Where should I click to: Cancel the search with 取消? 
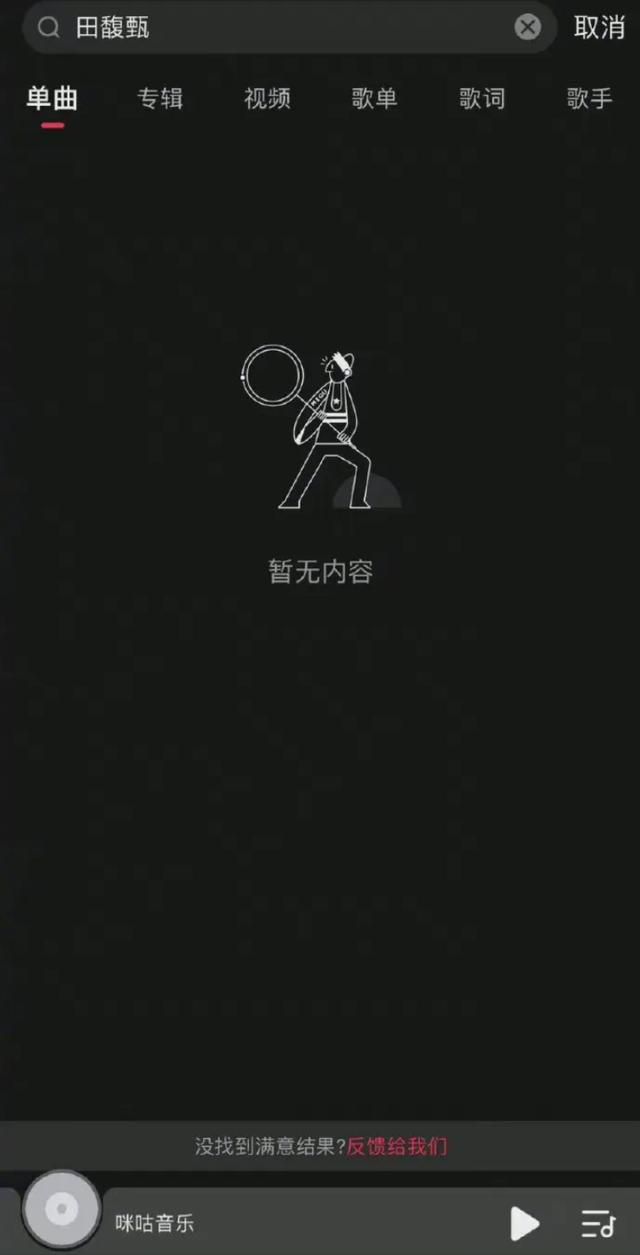tap(599, 28)
